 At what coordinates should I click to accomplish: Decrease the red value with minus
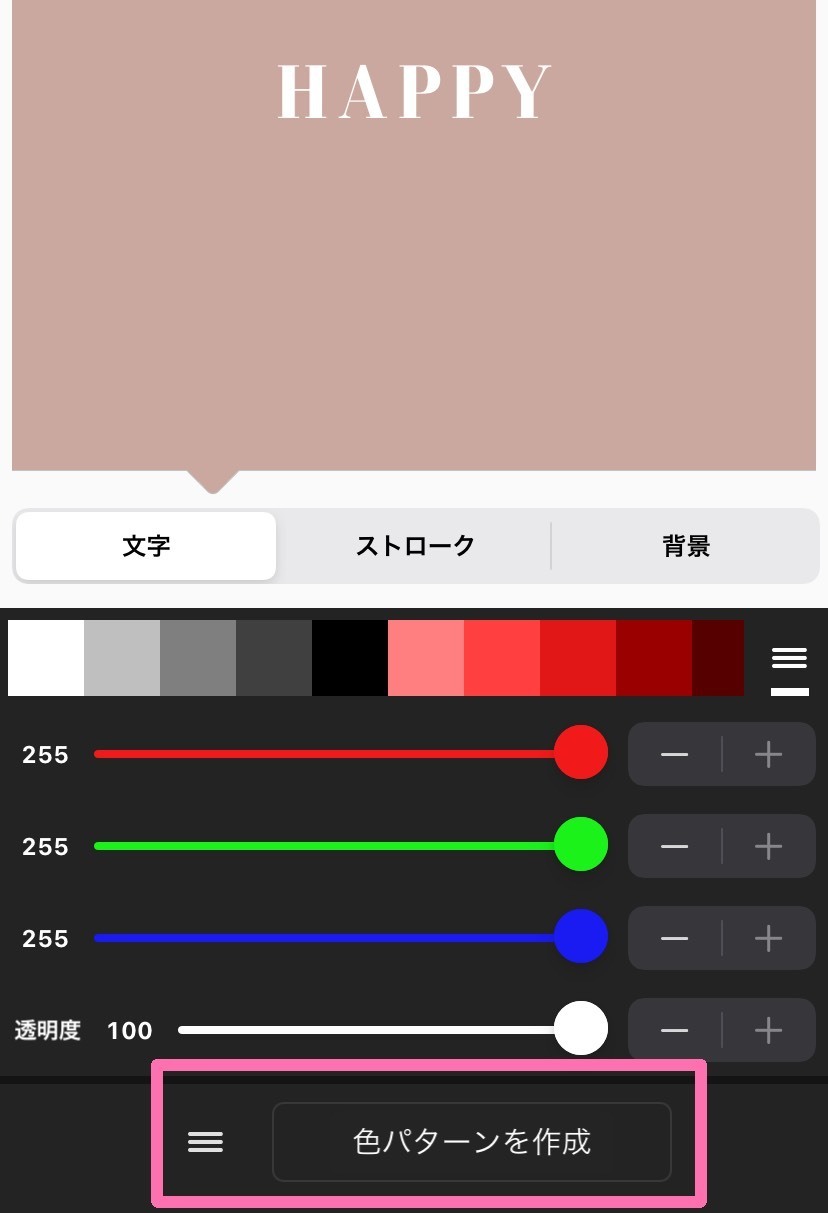coord(675,754)
